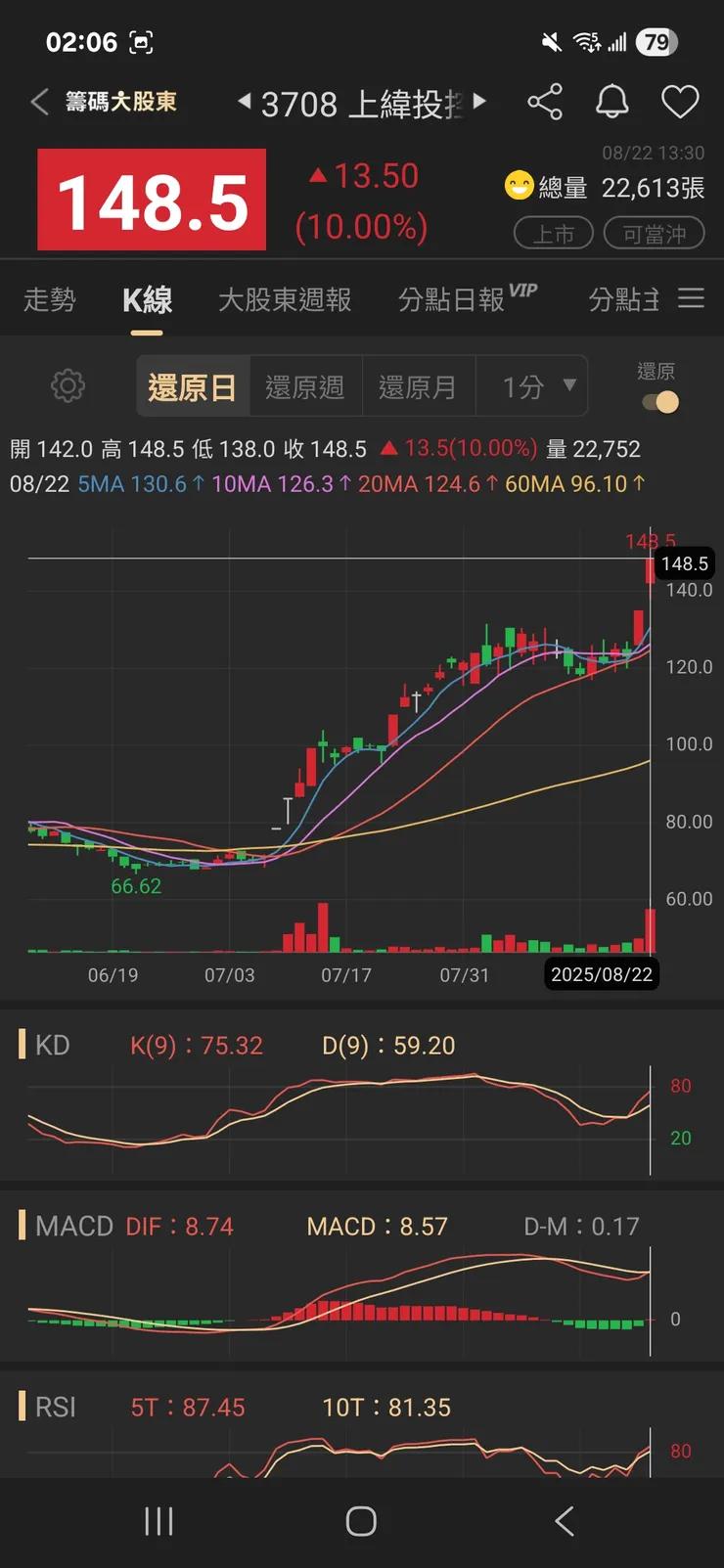Add 3708 to favorites with heart

680,102
